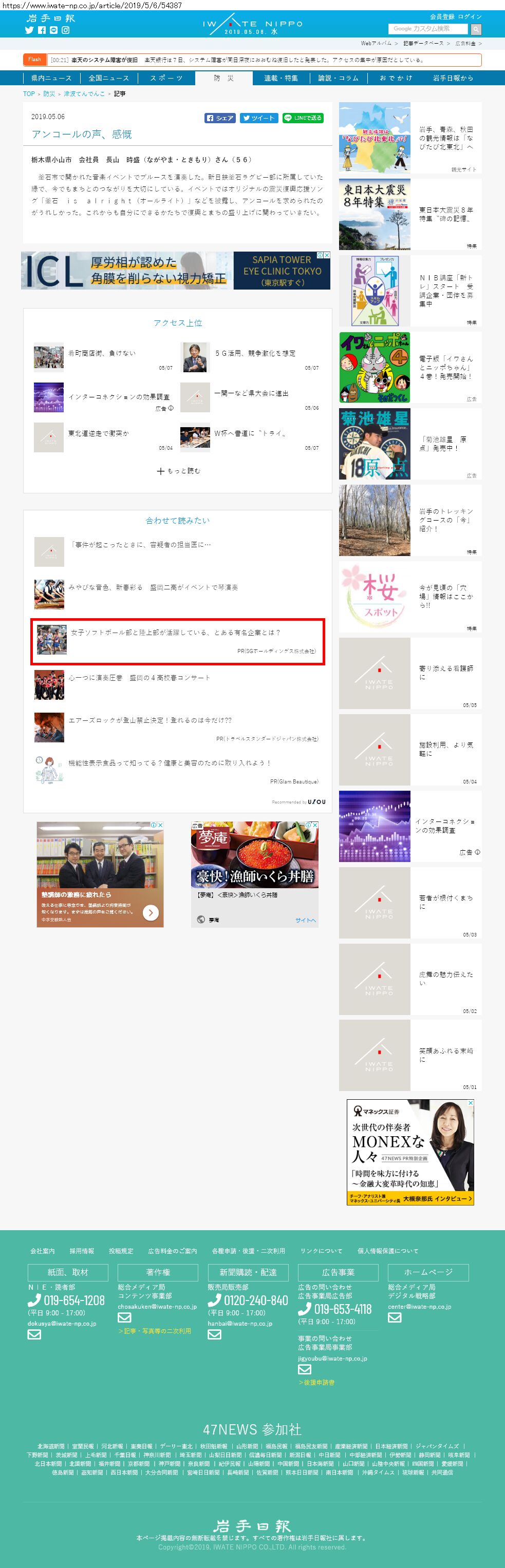Open the 5G活用、競争激化を想定 article
This screenshot has width=505, height=1568.
(x=255, y=353)
